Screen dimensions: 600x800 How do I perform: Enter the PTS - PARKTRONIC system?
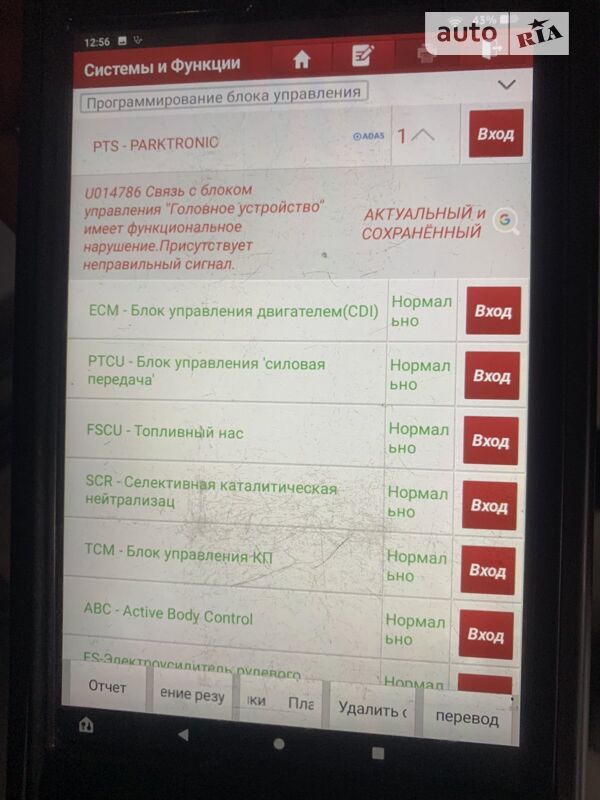click(x=495, y=134)
